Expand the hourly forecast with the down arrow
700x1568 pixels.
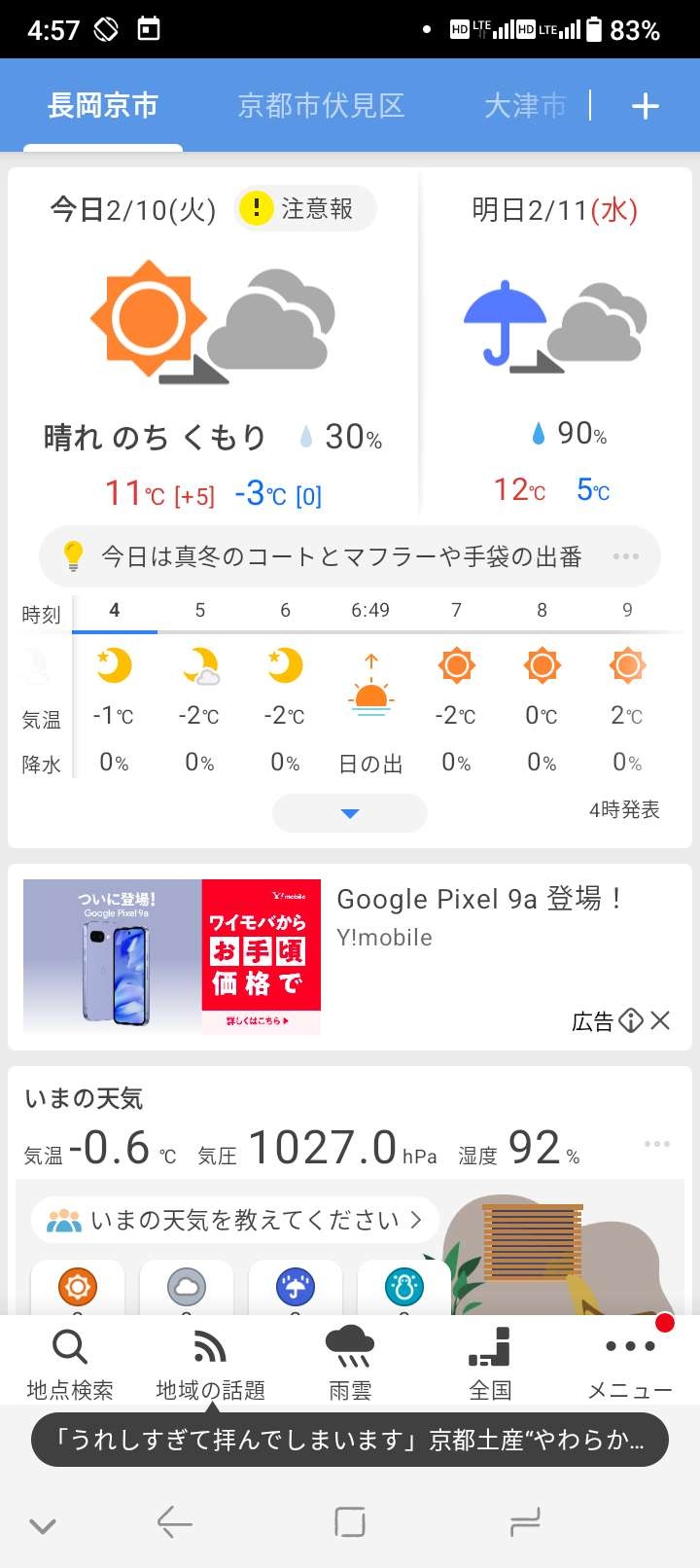tap(350, 813)
